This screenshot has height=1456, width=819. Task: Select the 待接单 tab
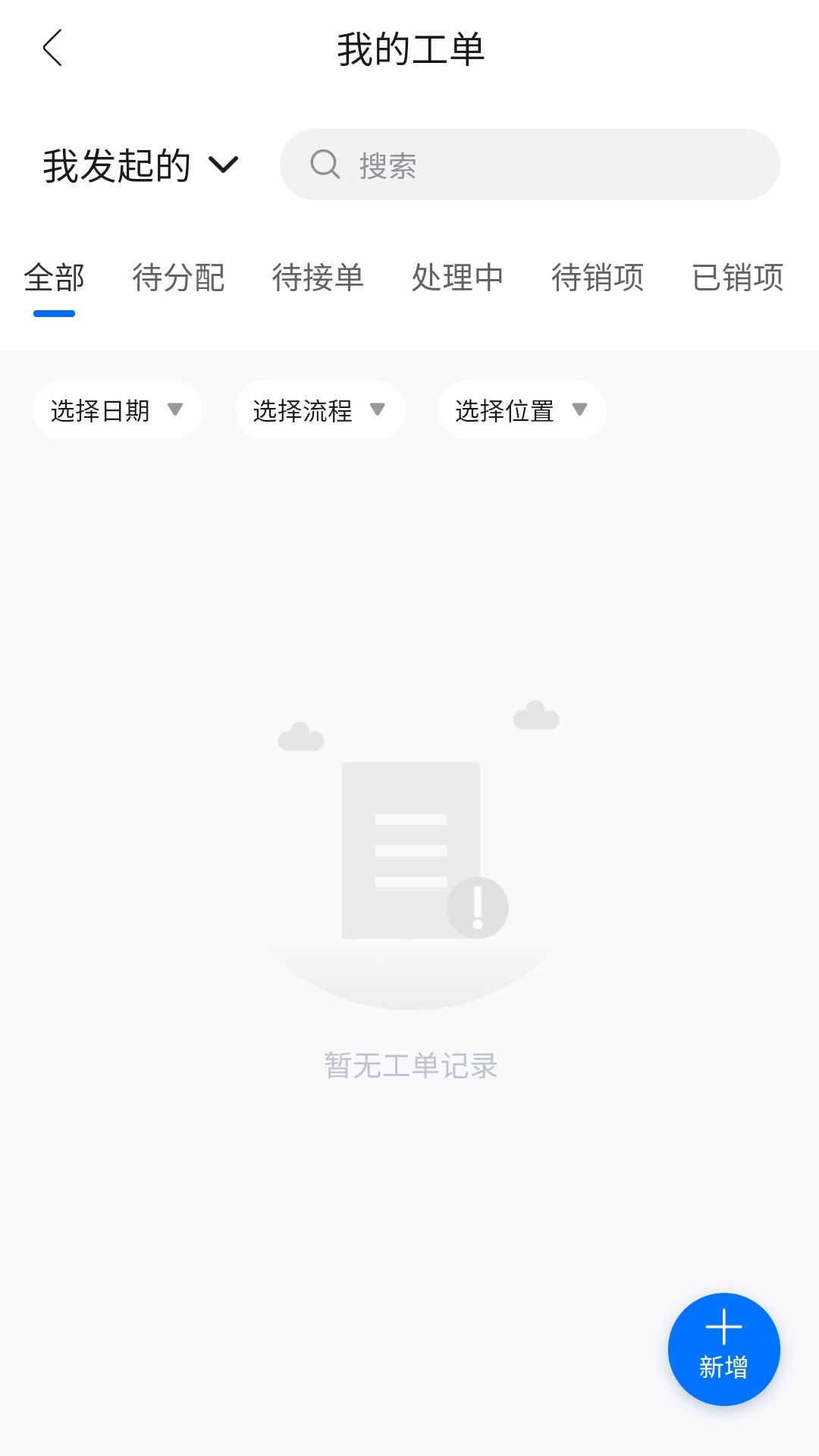(x=320, y=278)
